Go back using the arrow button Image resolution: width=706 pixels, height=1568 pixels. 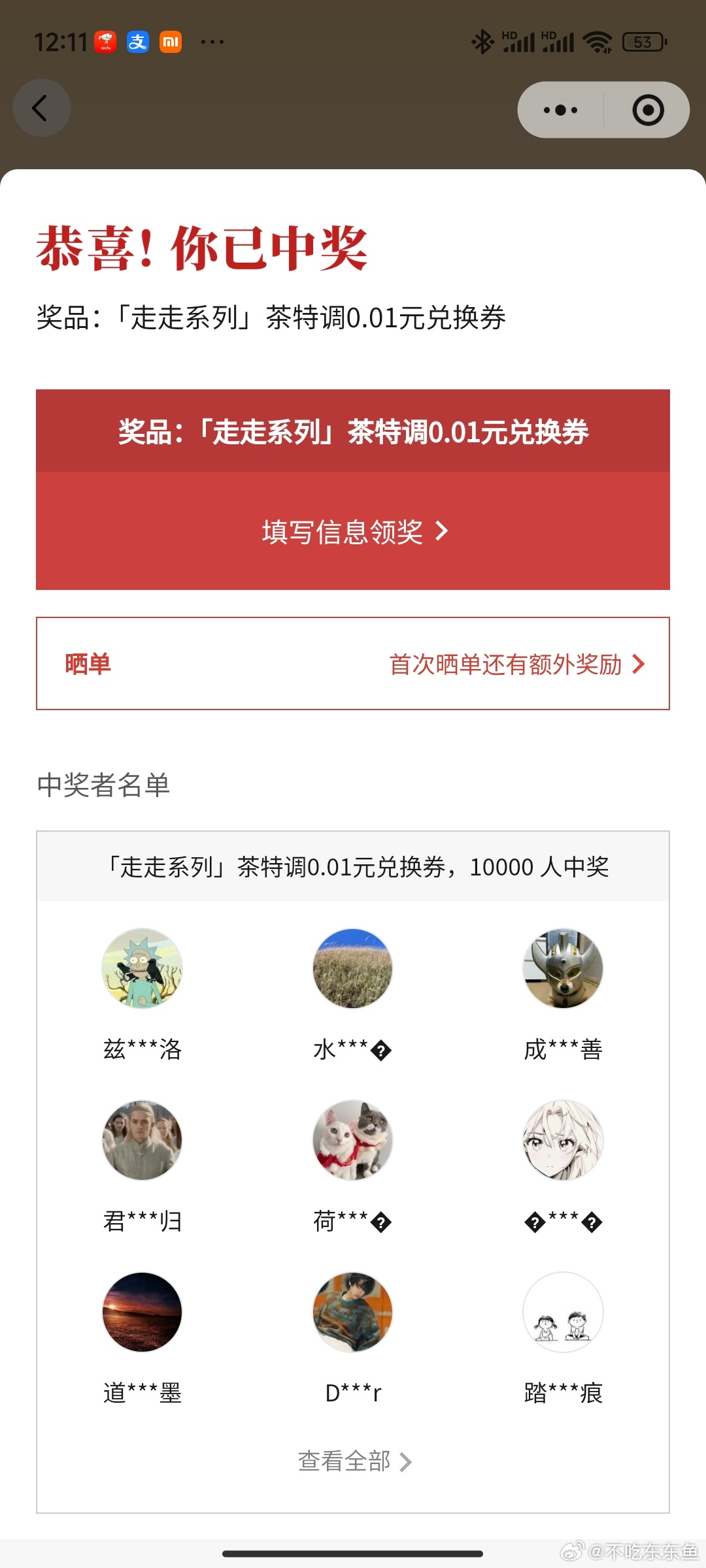point(41,108)
